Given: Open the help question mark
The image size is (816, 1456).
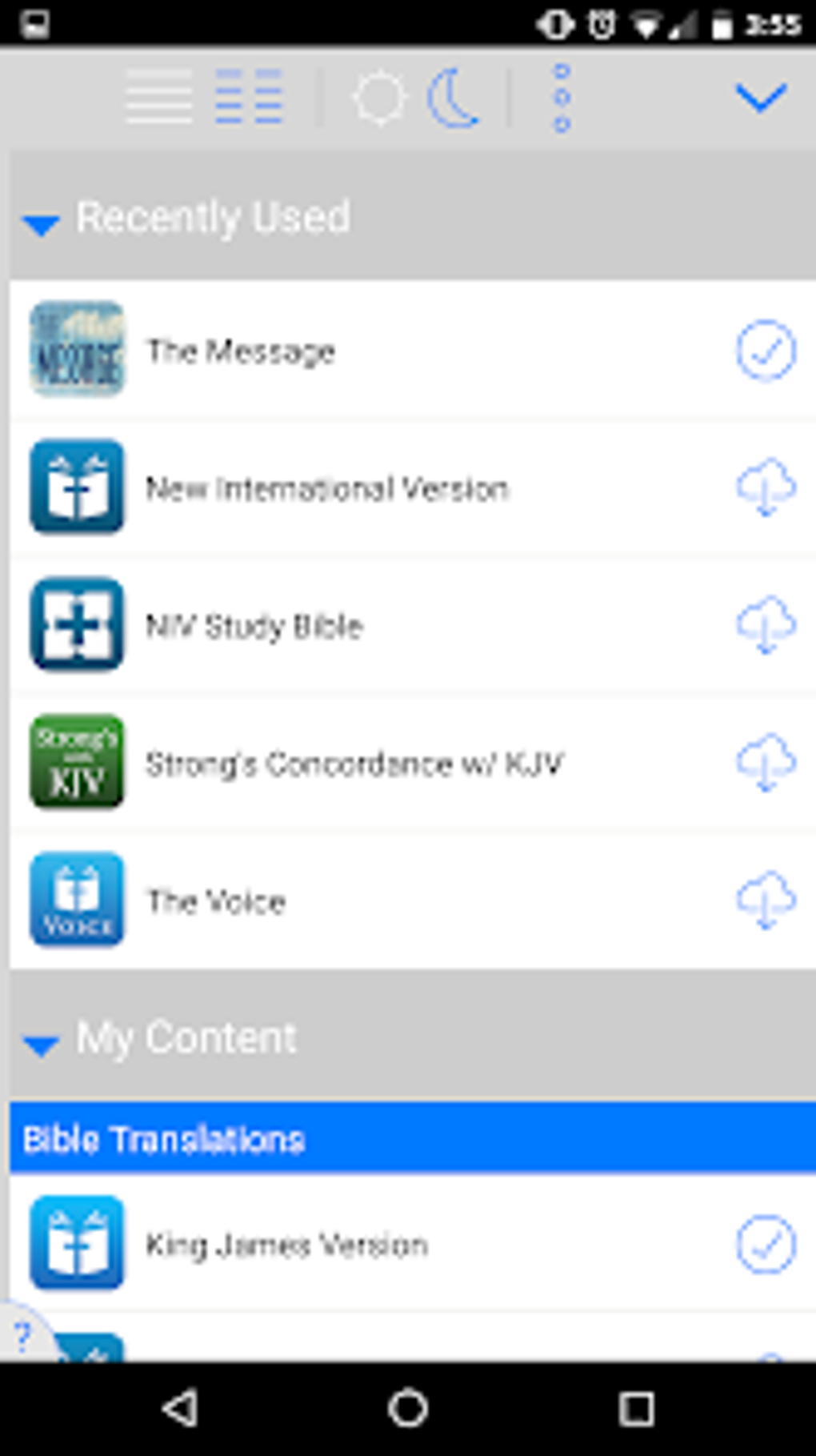Looking at the screenshot, I should (x=22, y=1335).
